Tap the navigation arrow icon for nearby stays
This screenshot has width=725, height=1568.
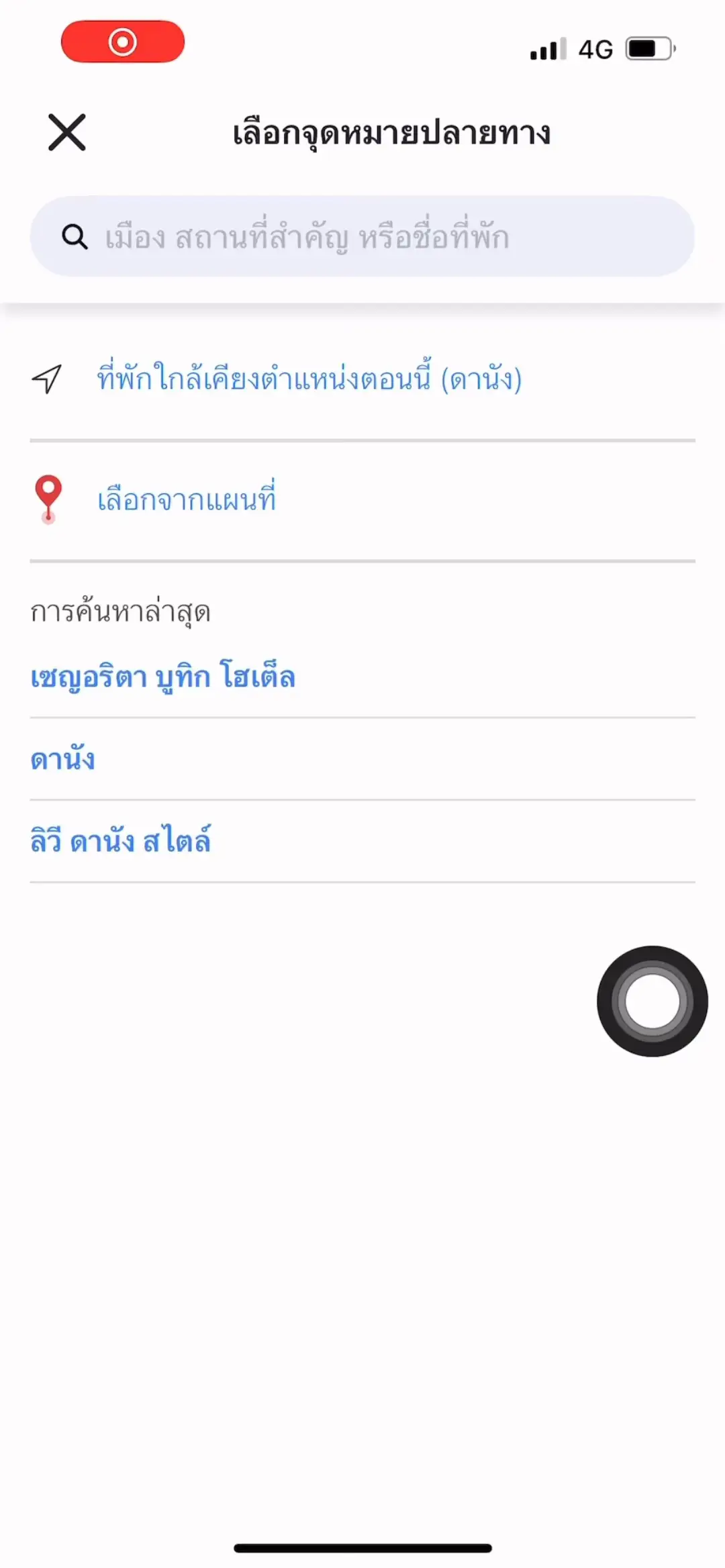pos(45,379)
